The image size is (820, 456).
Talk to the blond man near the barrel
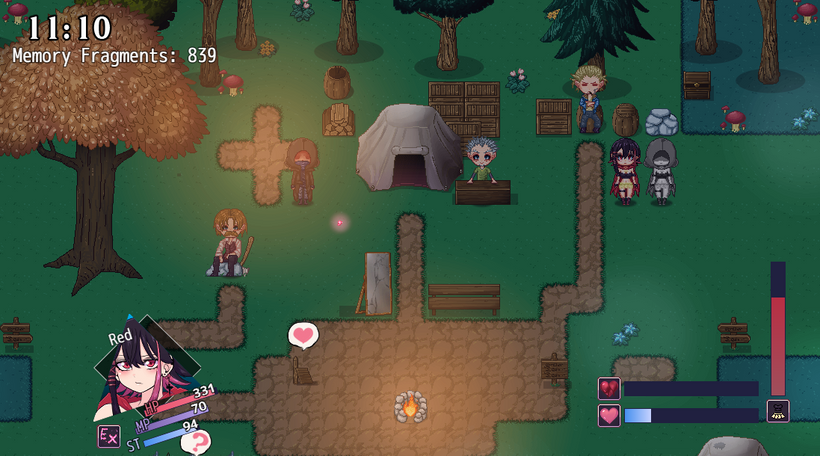point(589,100)
